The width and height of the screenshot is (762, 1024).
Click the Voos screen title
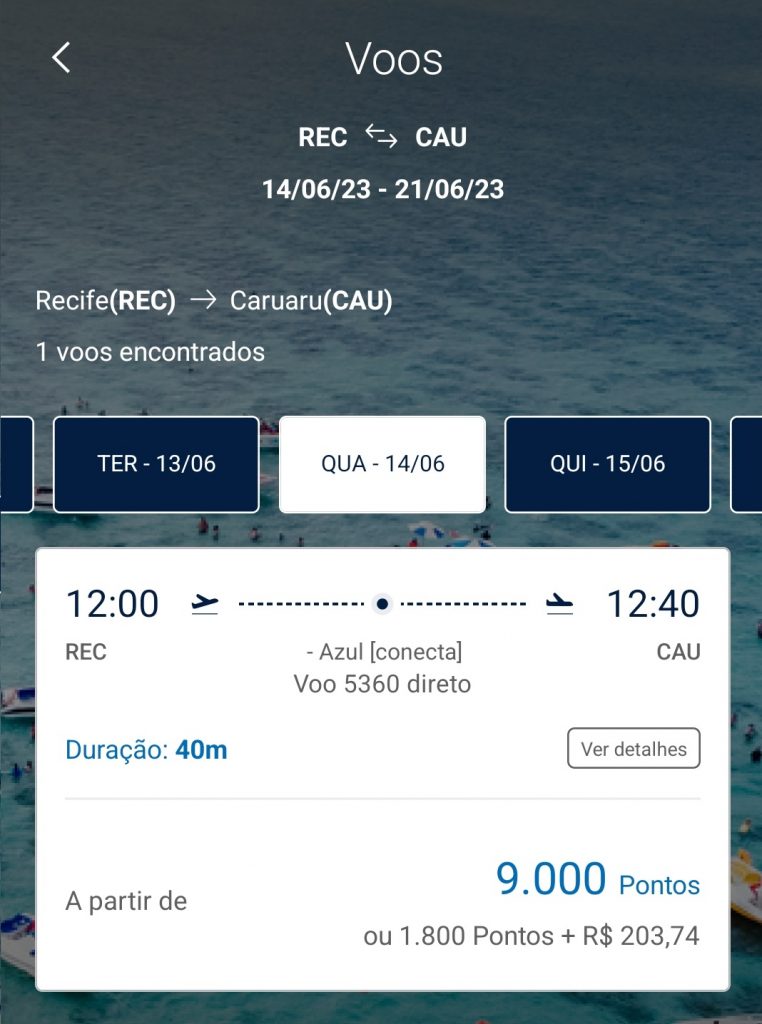click(393, 60)
